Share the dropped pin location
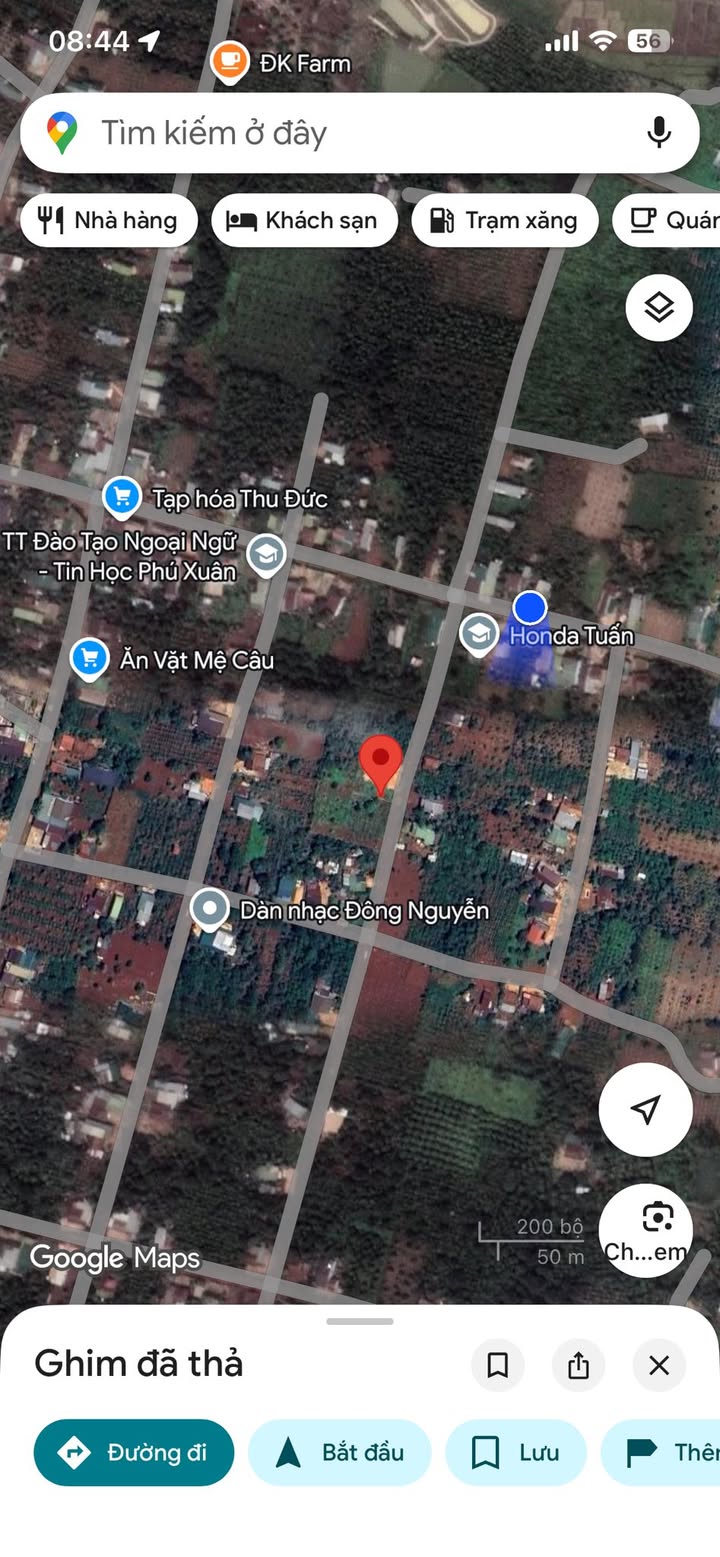Screen dimensions: 720x1557 pyautogui.click(x=578, y=1365)
